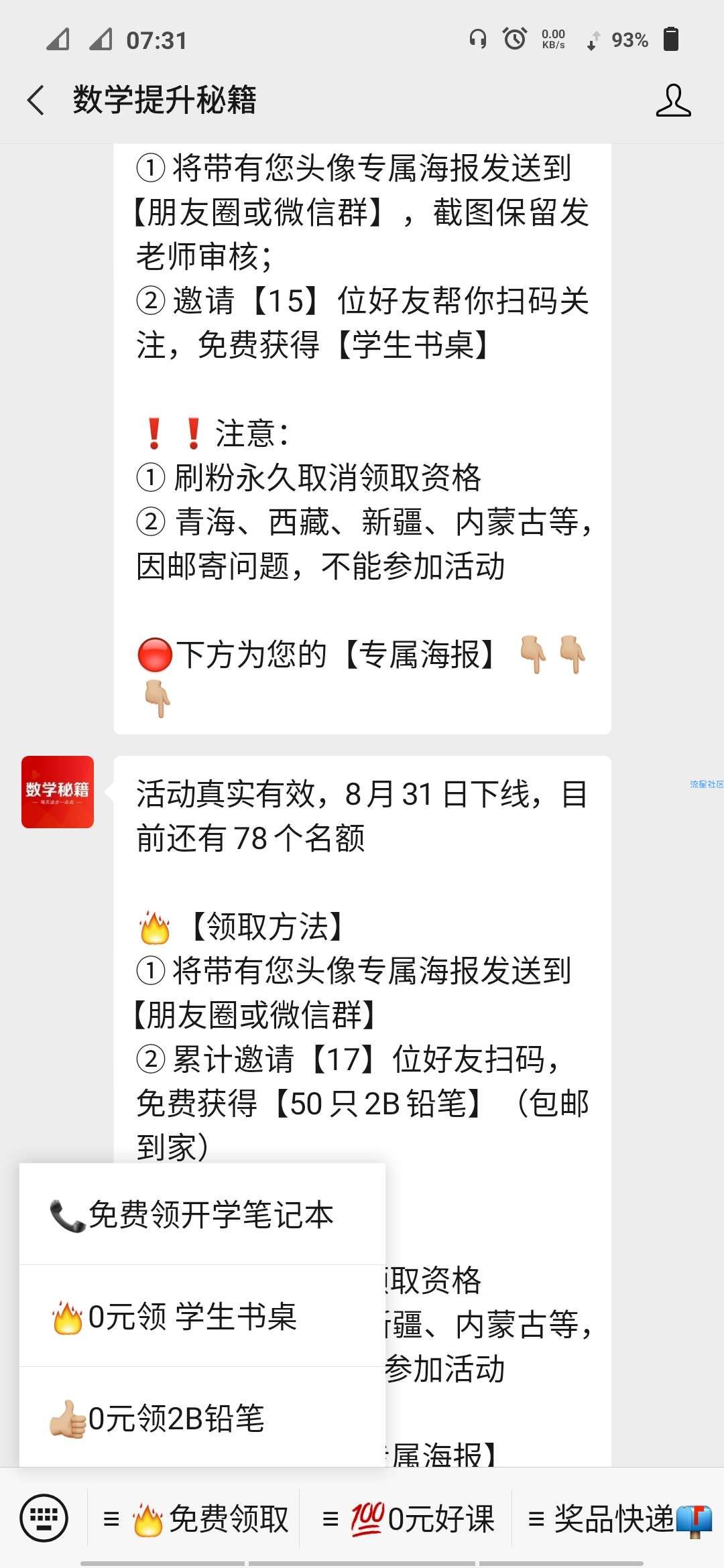This screenshot has height=1568, width=724.
Task: Tap the 数学秘籍 red avatar
Action: coord(58,792)
